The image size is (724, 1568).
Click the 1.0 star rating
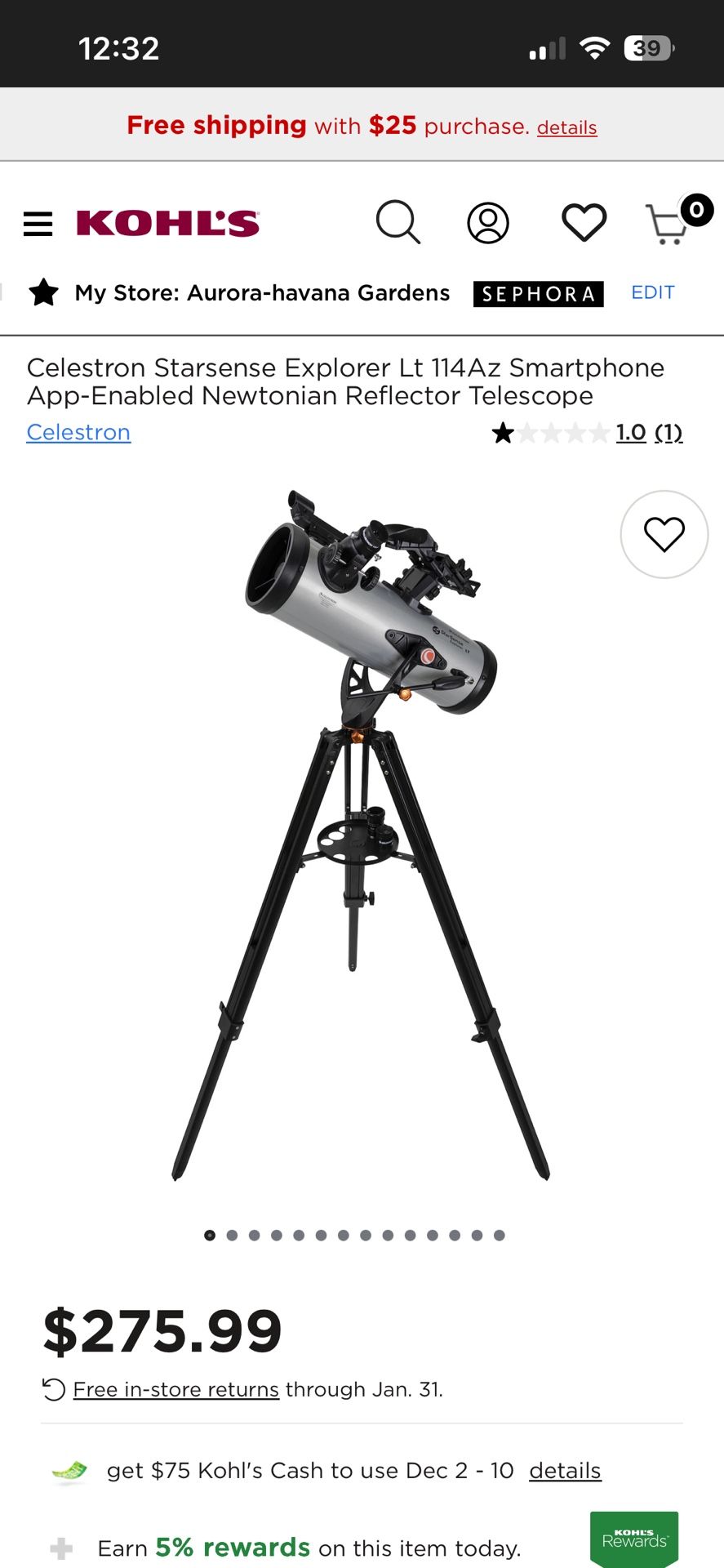point(631,433)
